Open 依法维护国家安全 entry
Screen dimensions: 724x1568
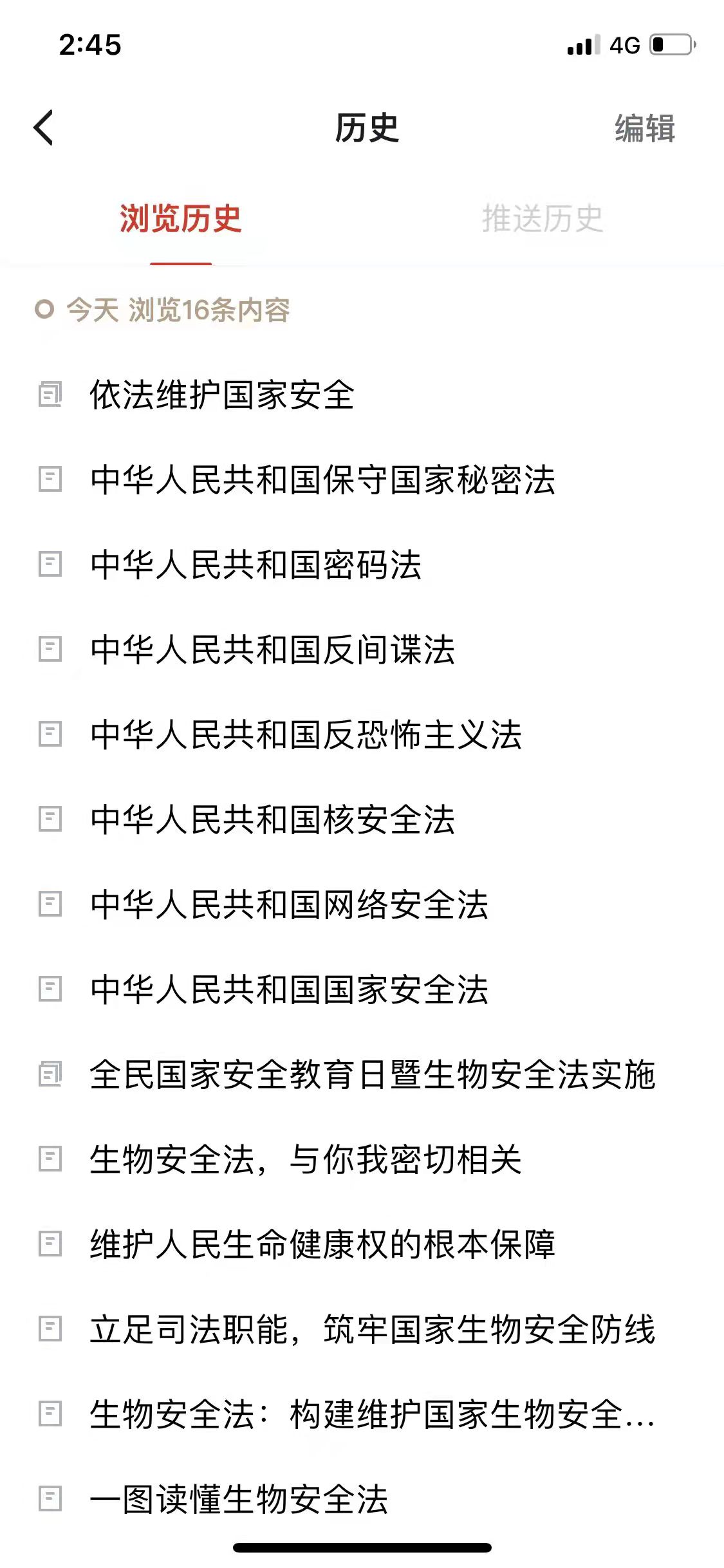pos(362,395)
